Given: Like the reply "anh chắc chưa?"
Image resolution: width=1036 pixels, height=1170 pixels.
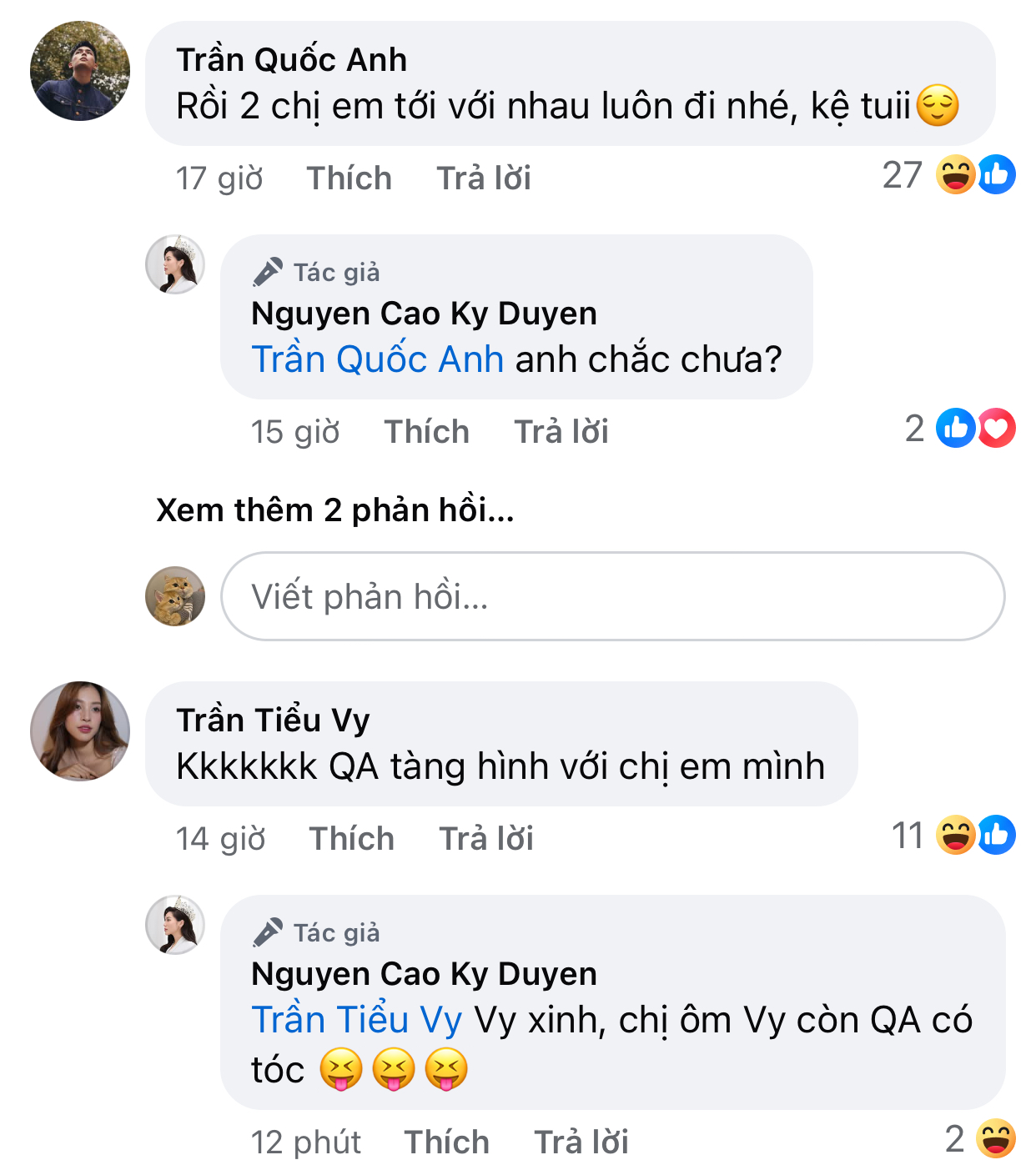Looking at the screenshot, I should coord(426,432).
